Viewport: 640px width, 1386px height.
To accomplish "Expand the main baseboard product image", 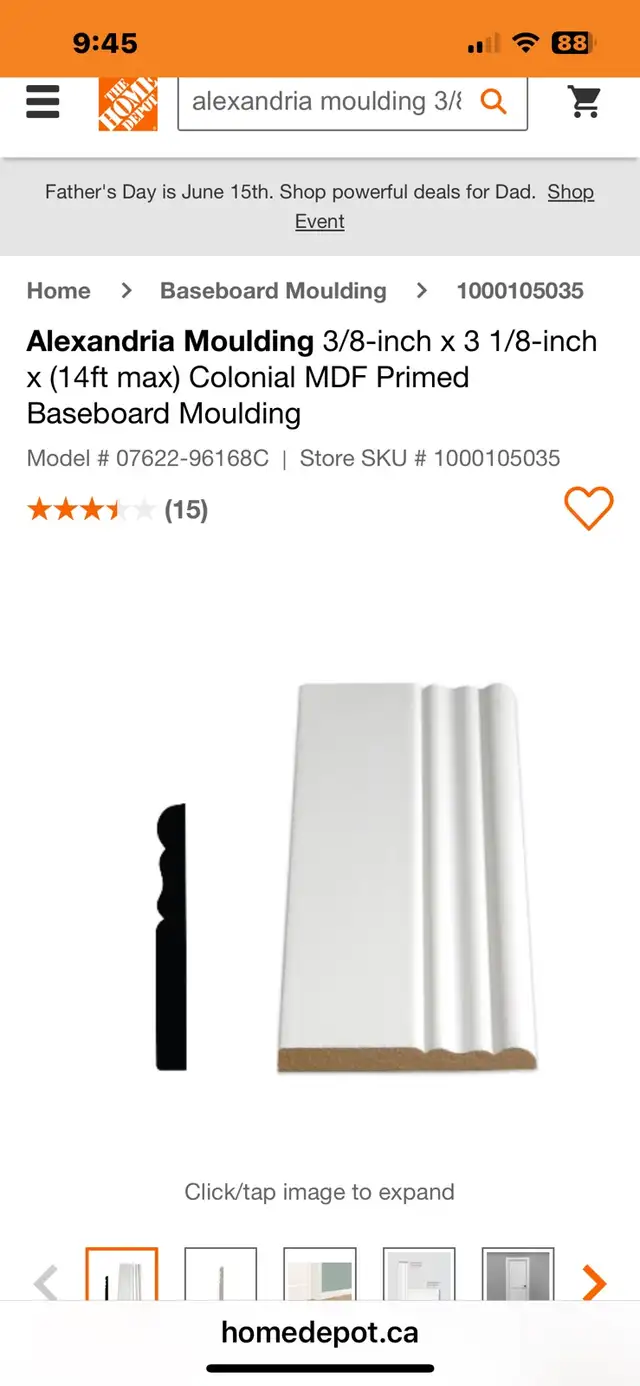I will pyautogui.click(x=345, y=878).
